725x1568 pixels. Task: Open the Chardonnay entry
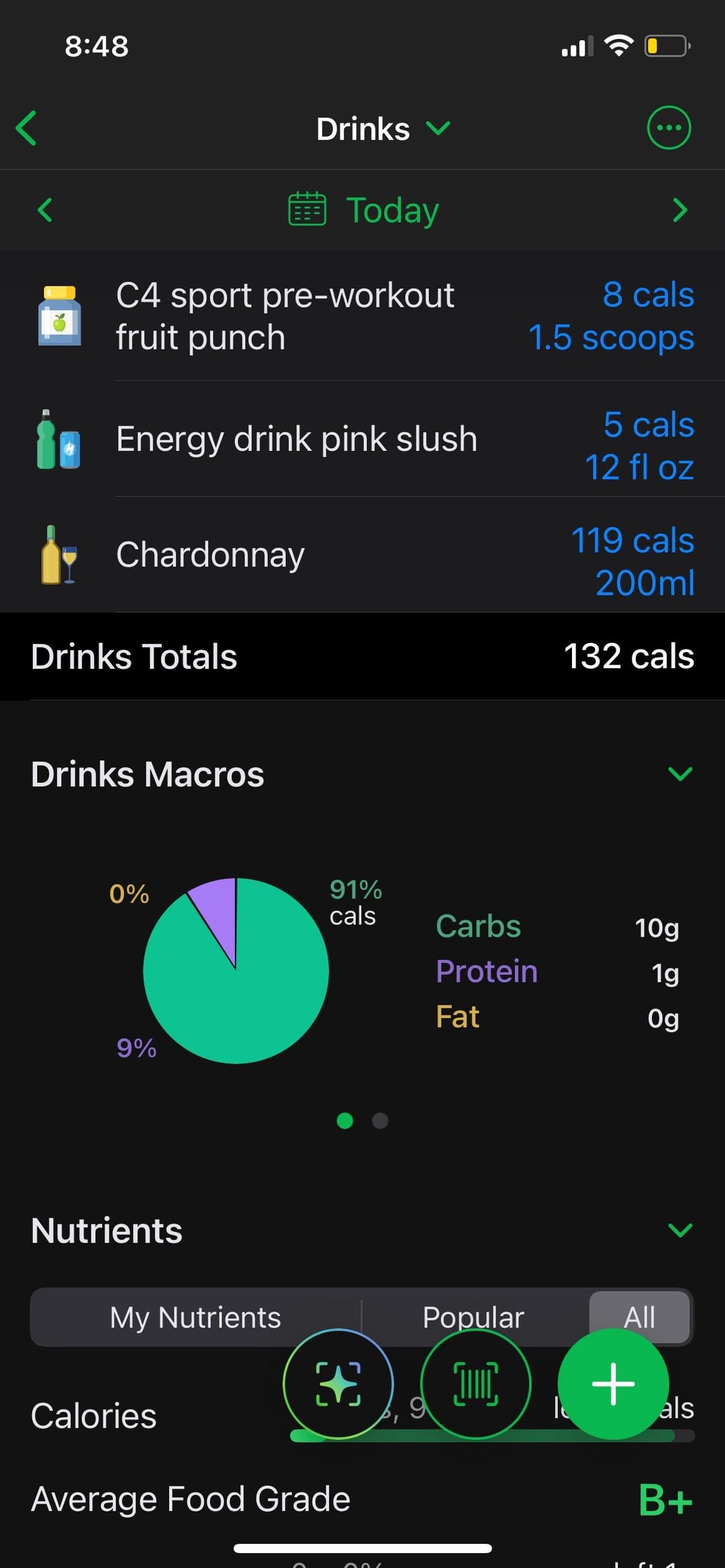pyautogui.click(x=362, y=555)
